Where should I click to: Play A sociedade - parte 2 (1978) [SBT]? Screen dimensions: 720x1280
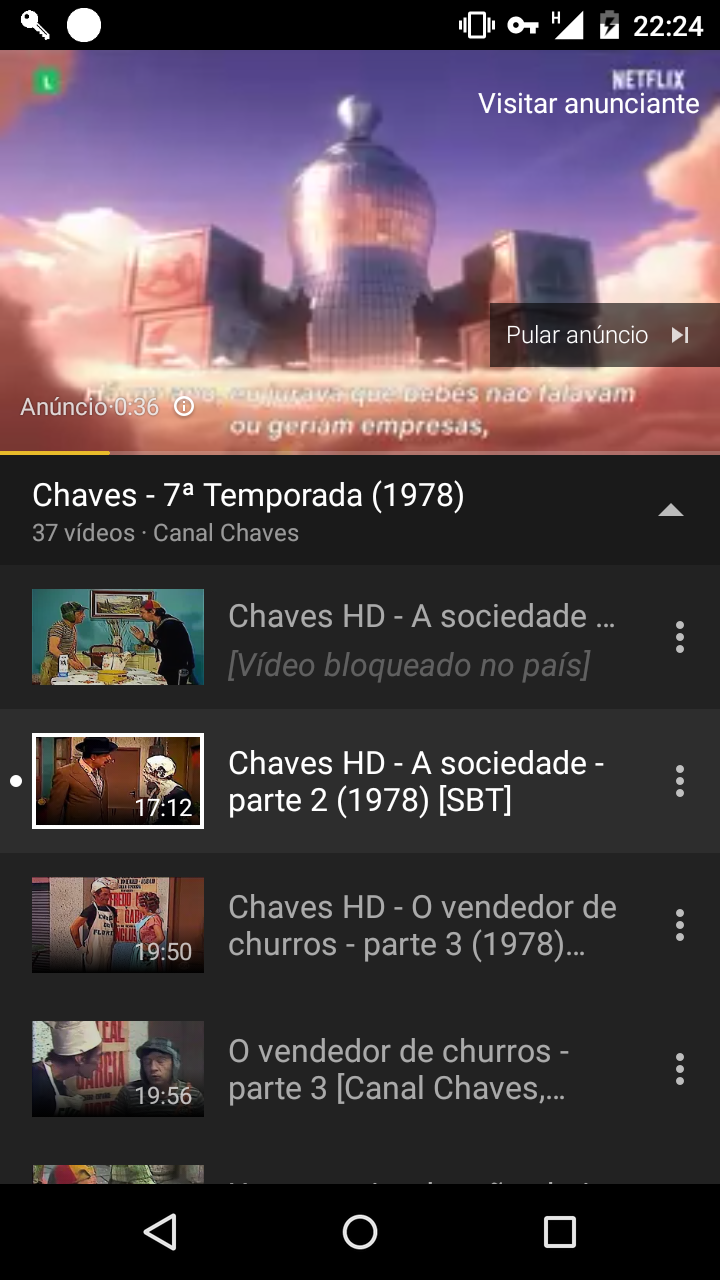[360, 781]
